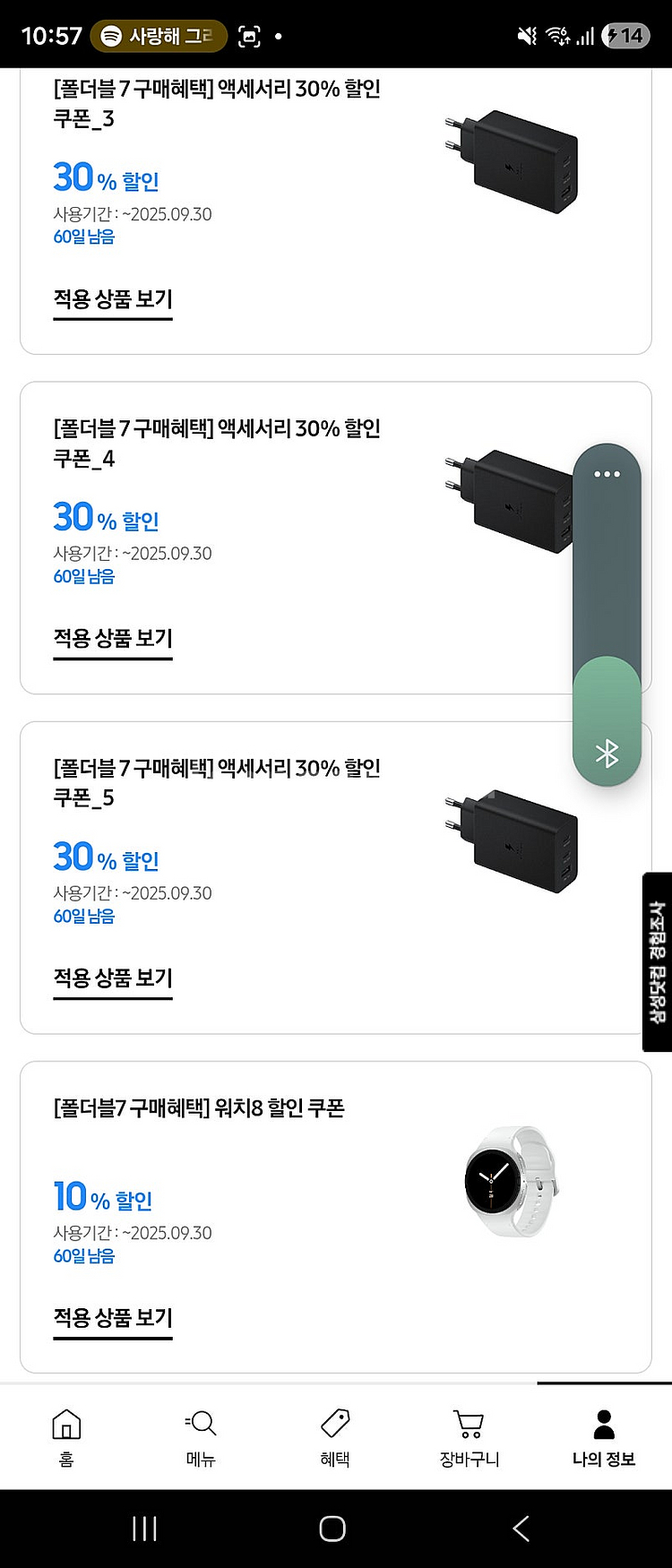Open the 장바구니 cart tab
The image size is (672, 1568).
(469, 1436)
